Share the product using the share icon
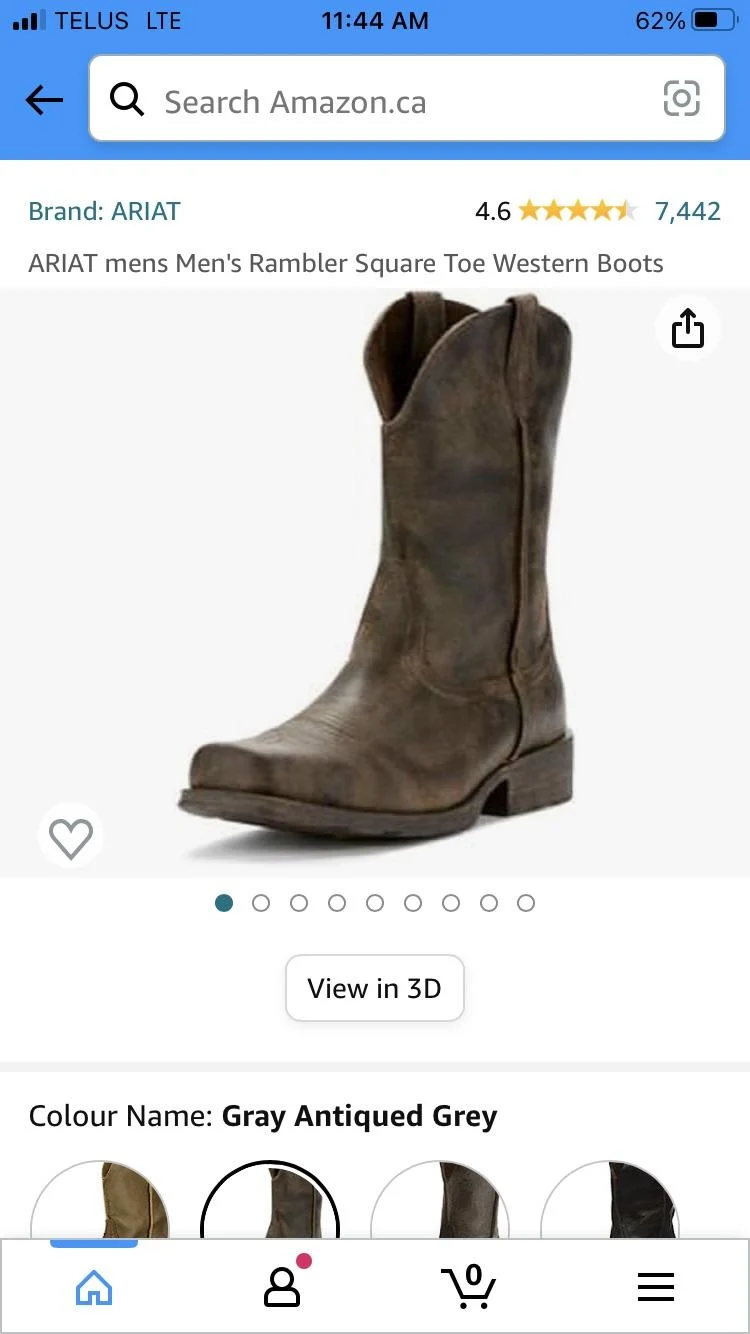 pos(687,327)
